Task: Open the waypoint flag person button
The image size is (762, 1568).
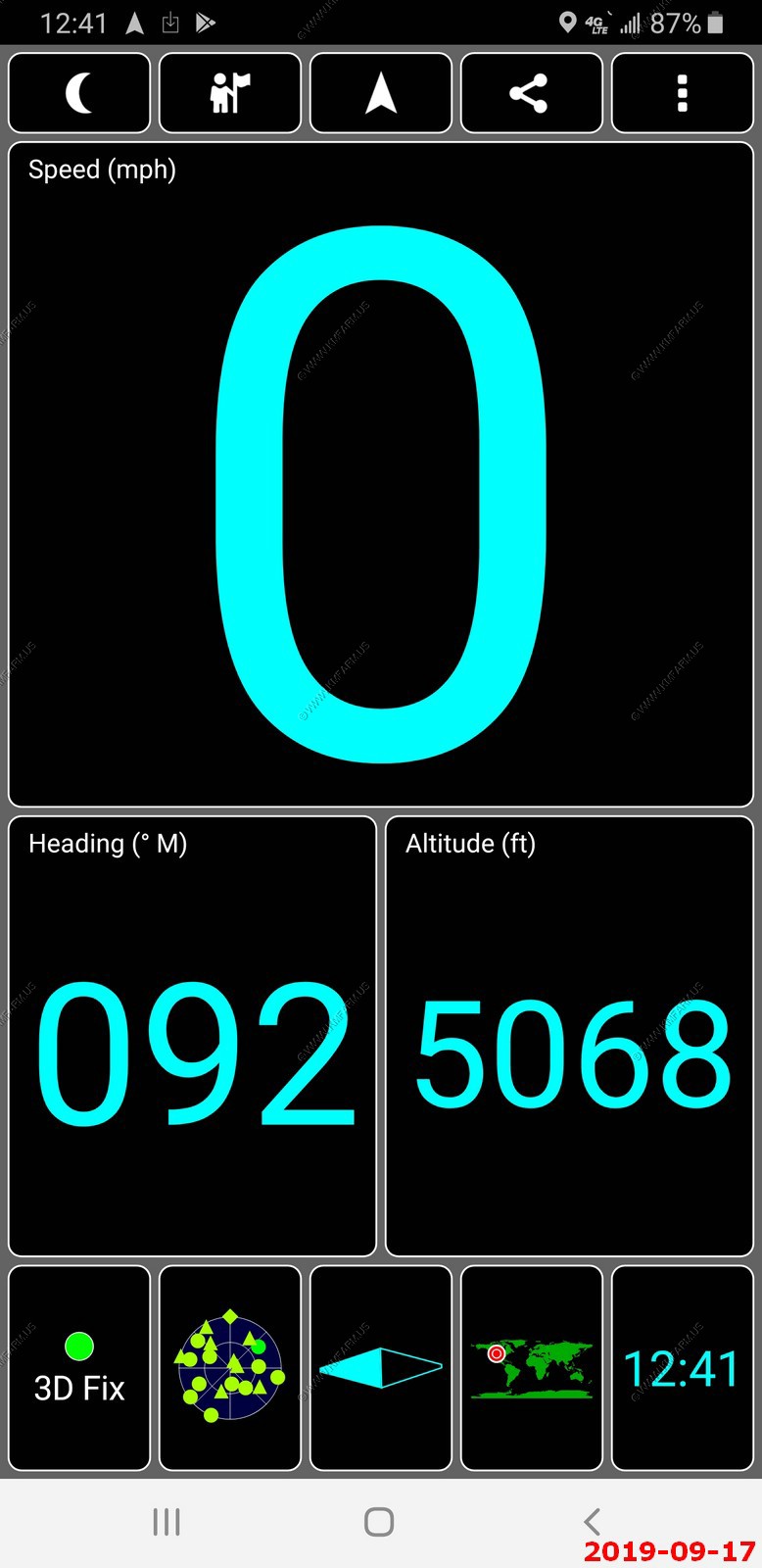Action: pyautogui.click(x=230, y=93)
